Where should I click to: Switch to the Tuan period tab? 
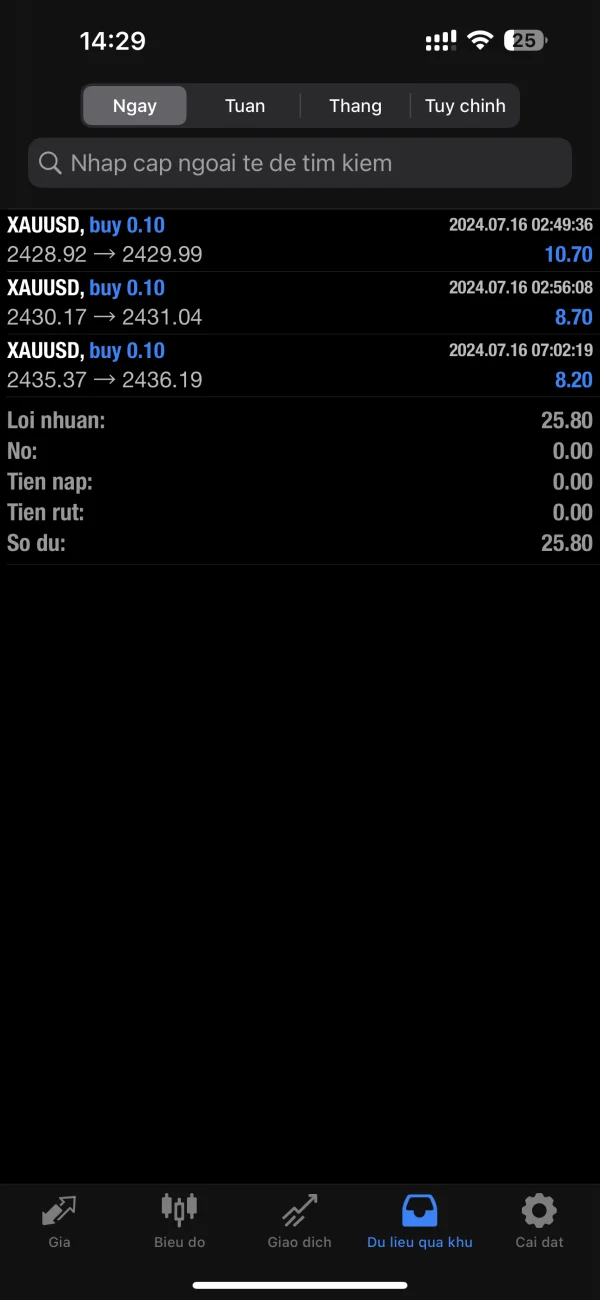[245, 106]
